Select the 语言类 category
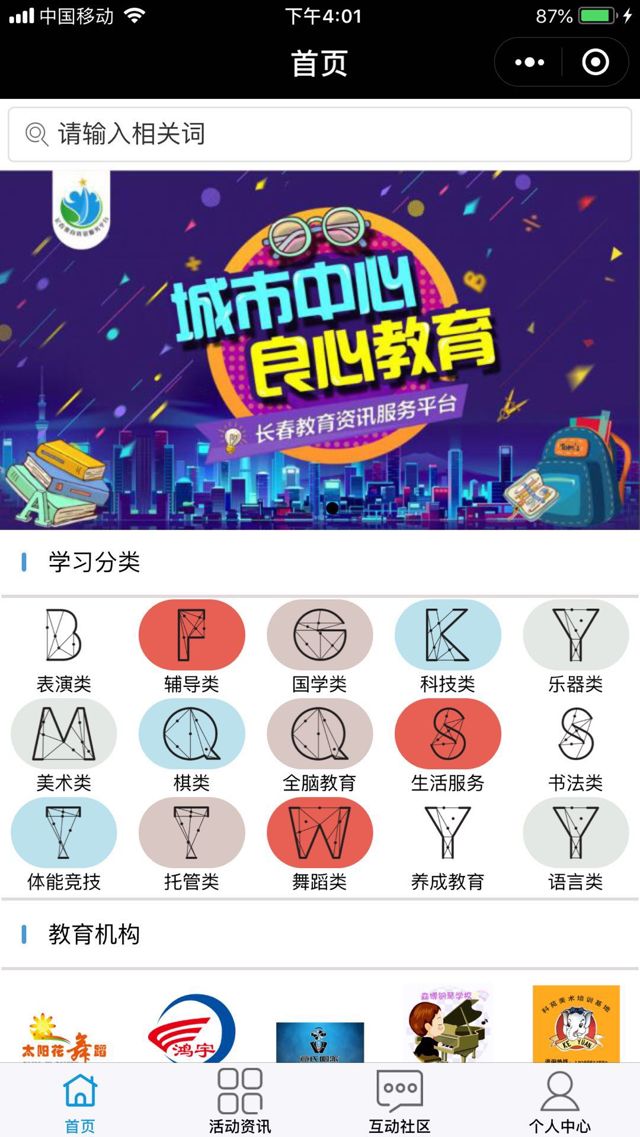The height and width of the screenshot is (1137, 640). click(x=575, y=843)
